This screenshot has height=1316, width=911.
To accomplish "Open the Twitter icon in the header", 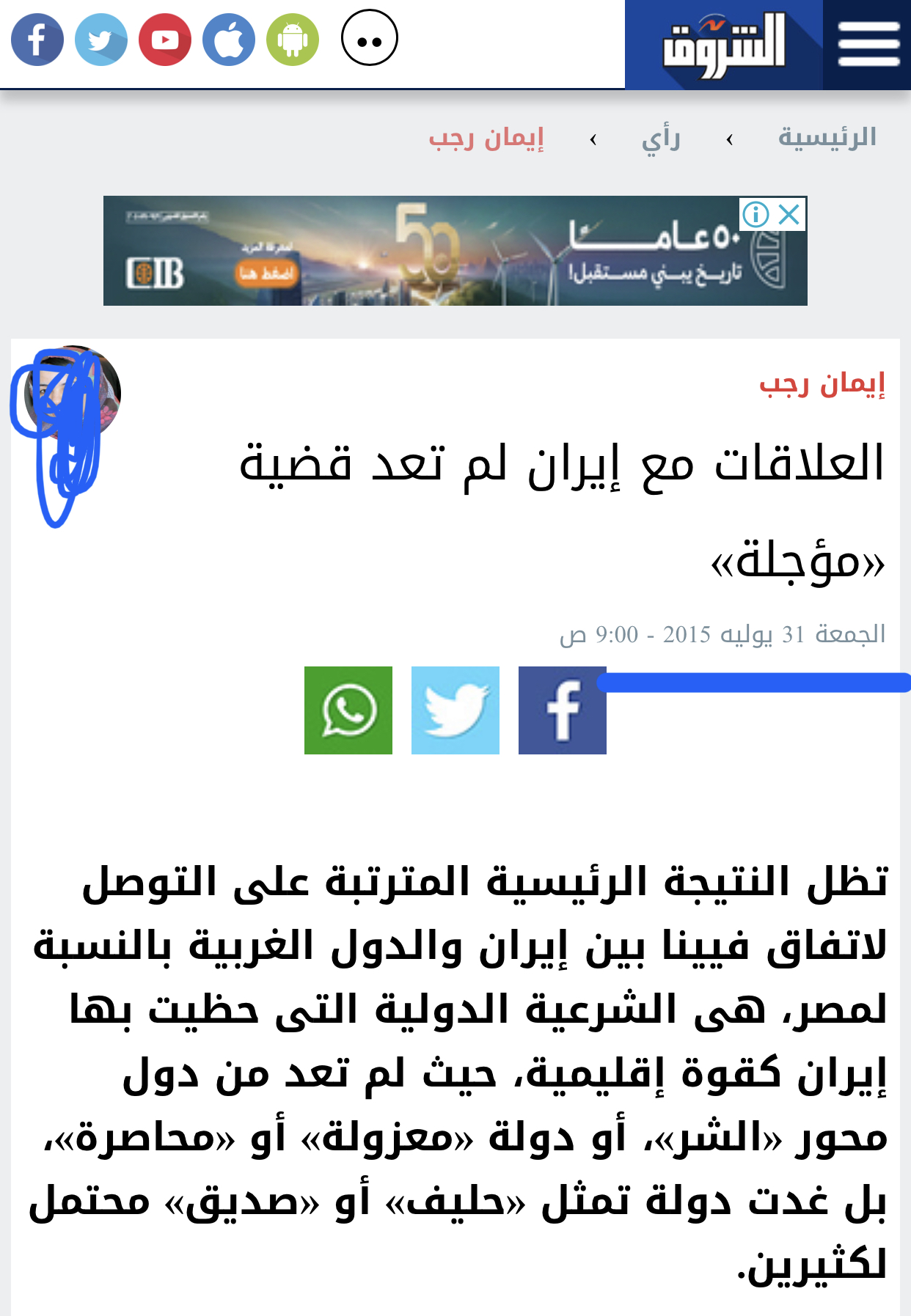I will click(x=101, y=40).
